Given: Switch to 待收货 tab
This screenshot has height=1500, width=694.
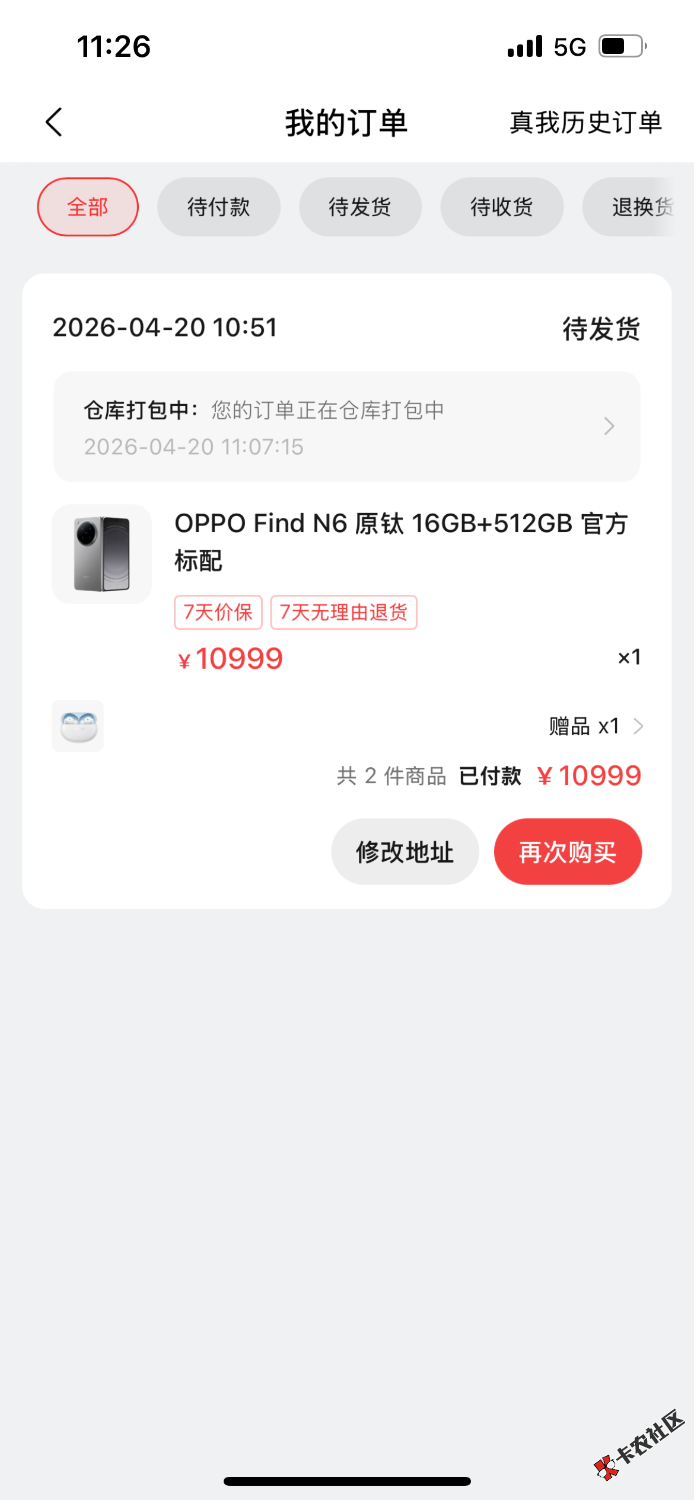Looking at the screenshot, I should [x=502, y=207].
